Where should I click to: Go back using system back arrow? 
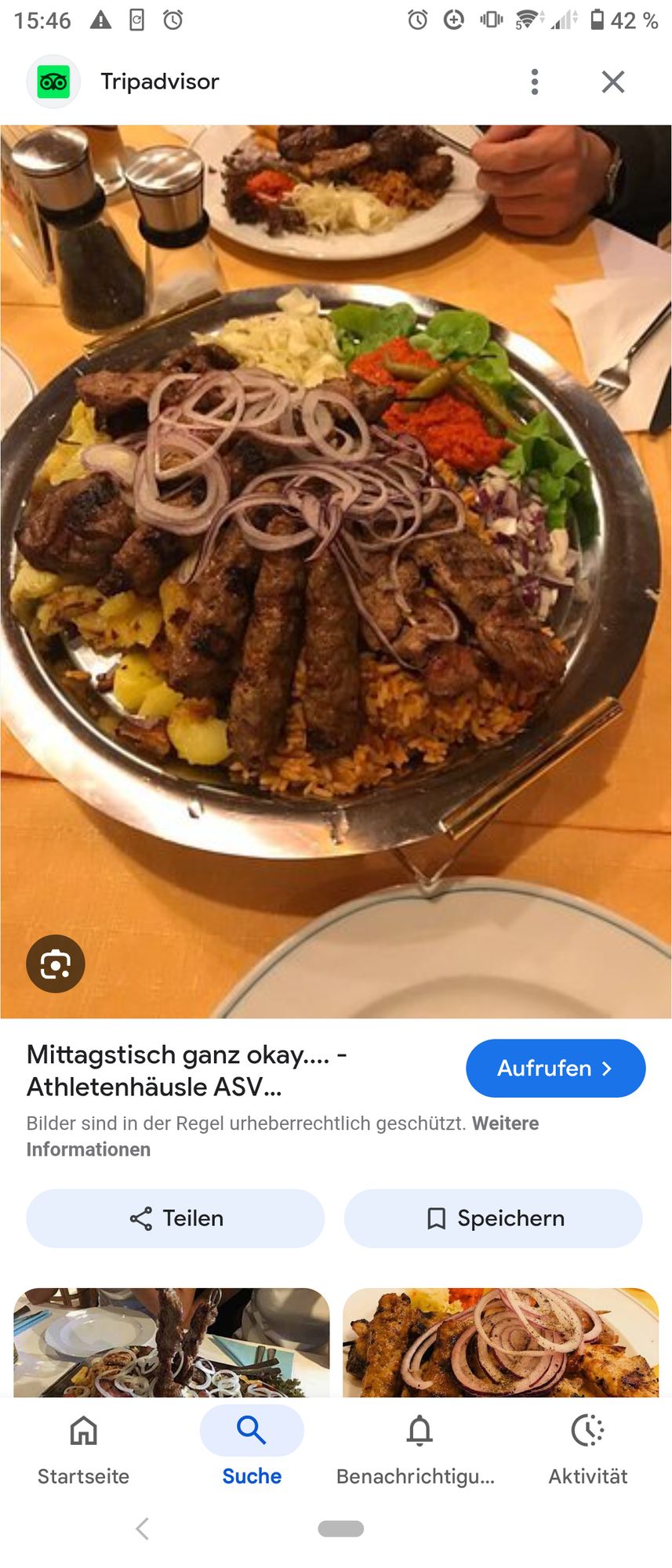142,1528
